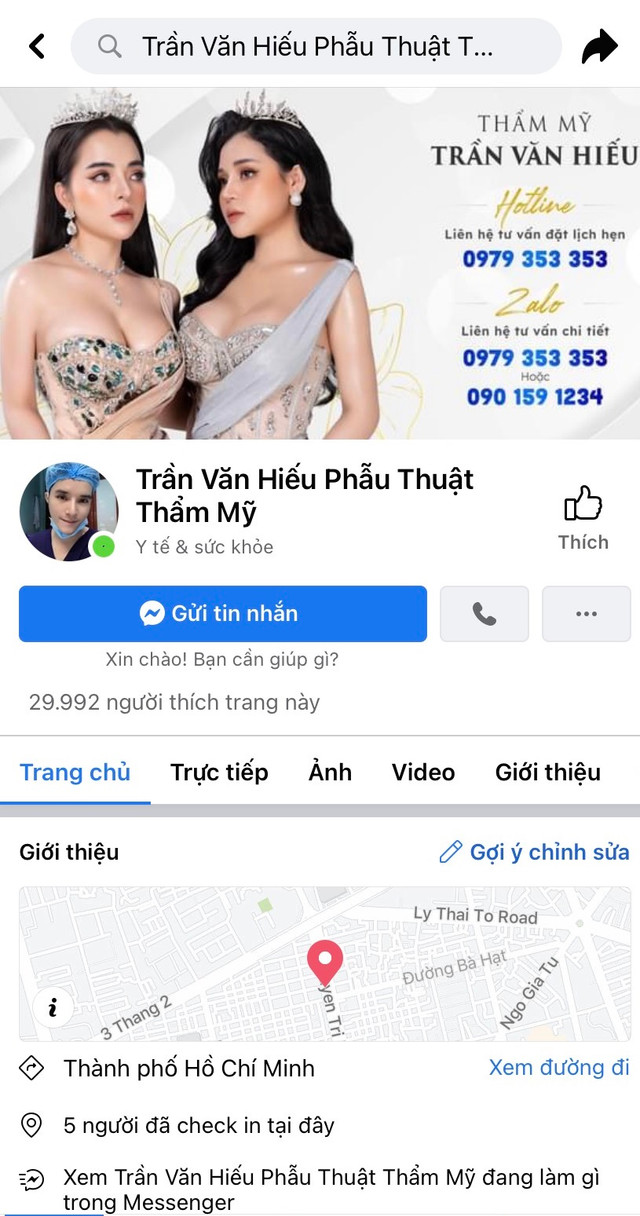Image resolution: width=640 pixels, height=1216 pixels.
Task: Switch to the Trang chủ tab
Action: point(75,772)
